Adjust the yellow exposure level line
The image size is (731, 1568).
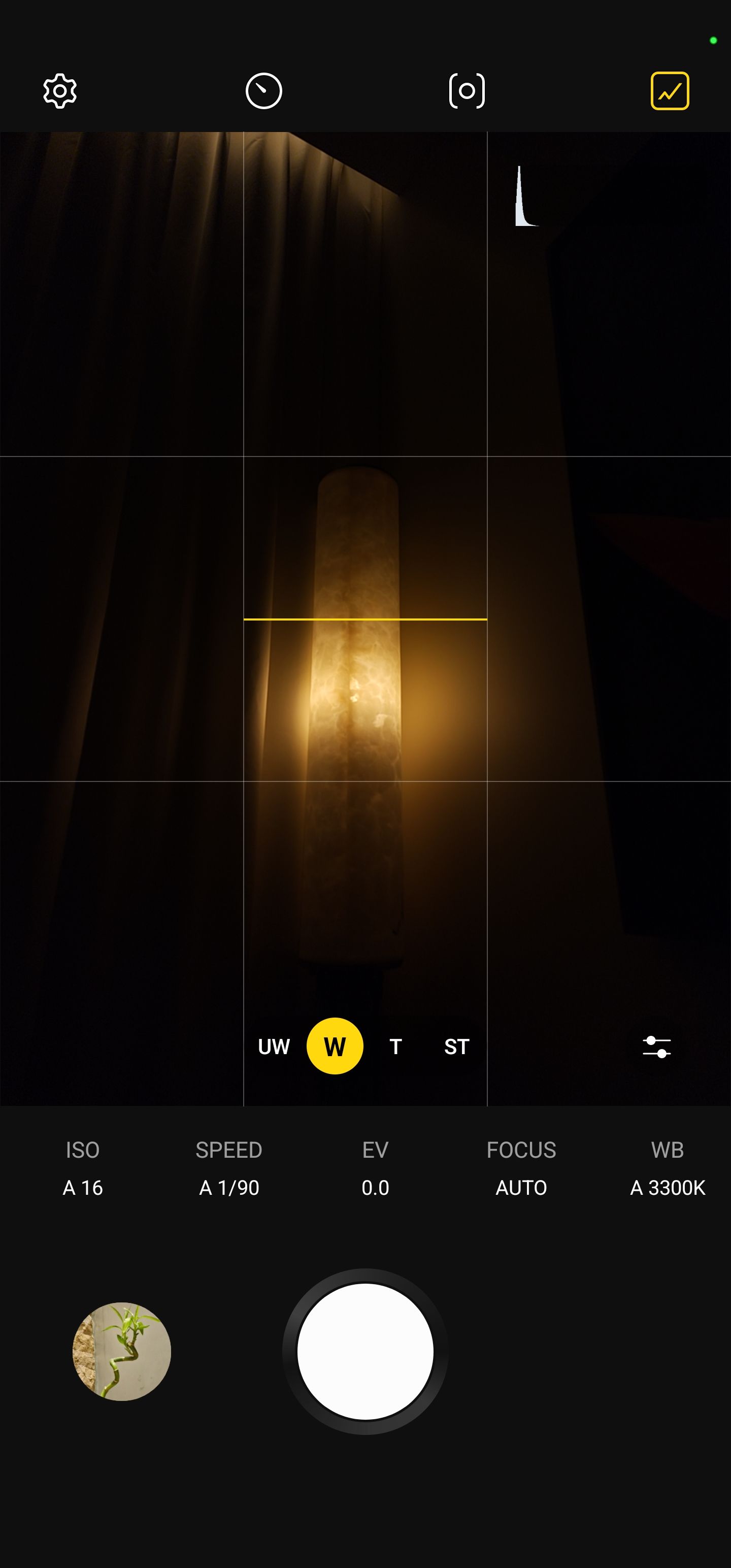coord(365,619)
